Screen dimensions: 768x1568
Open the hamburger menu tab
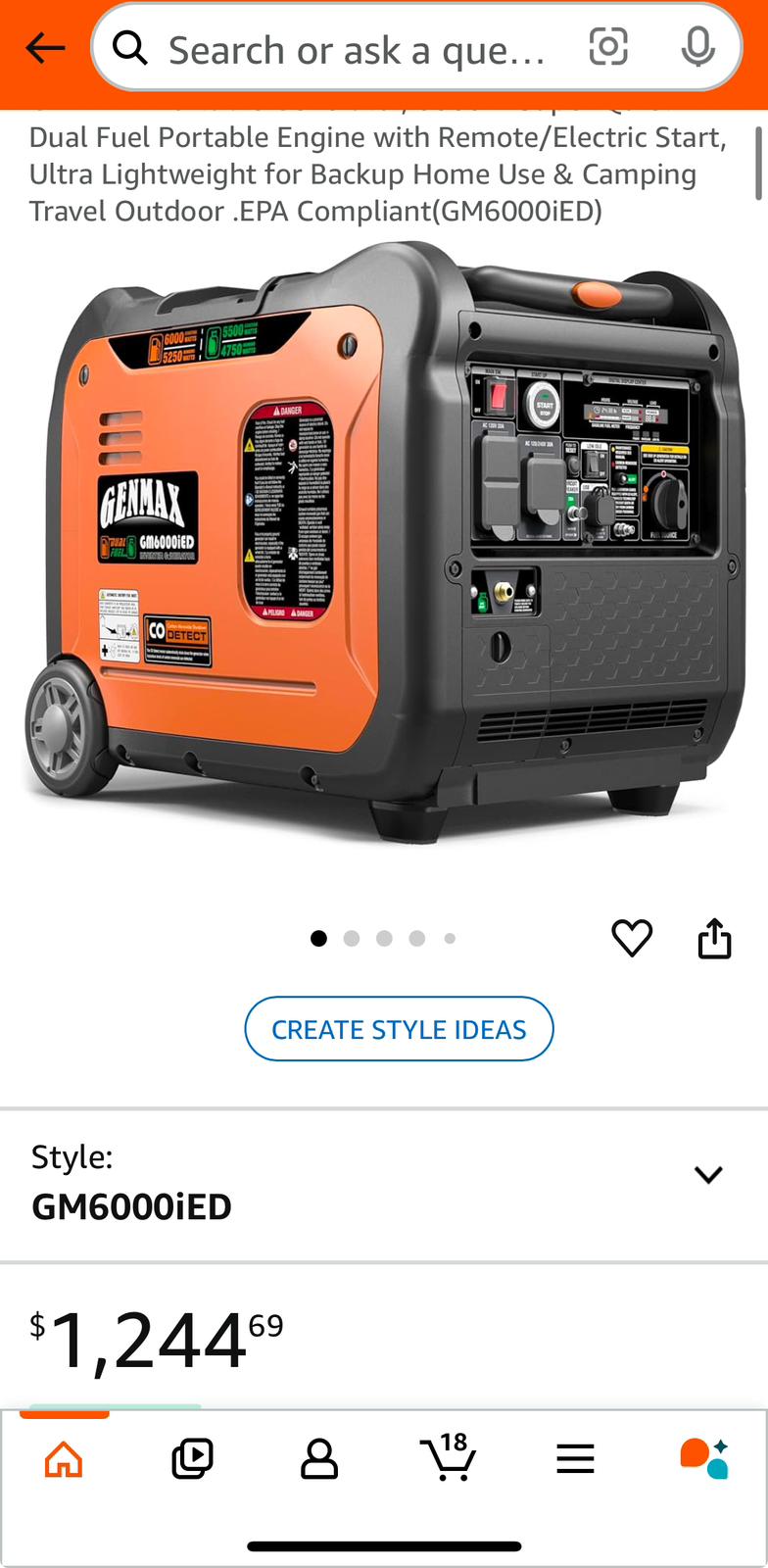coord(575,1459)
